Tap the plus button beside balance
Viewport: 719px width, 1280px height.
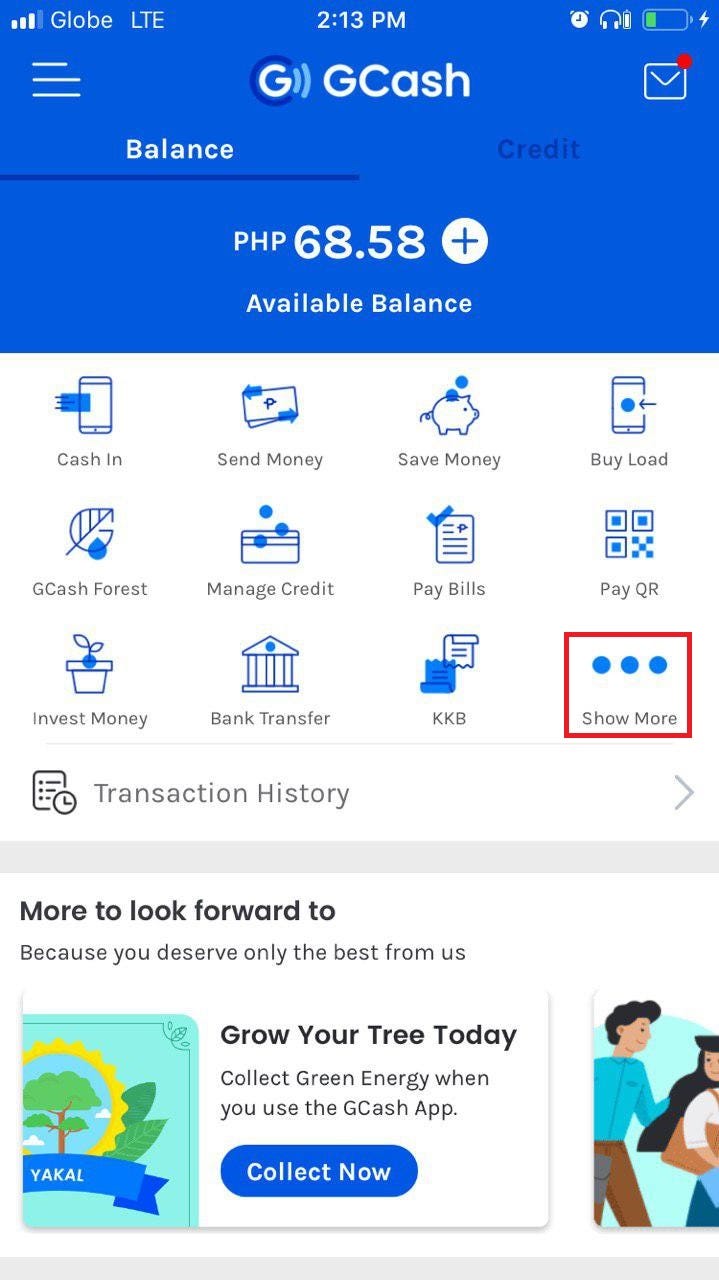pos(464,242)
